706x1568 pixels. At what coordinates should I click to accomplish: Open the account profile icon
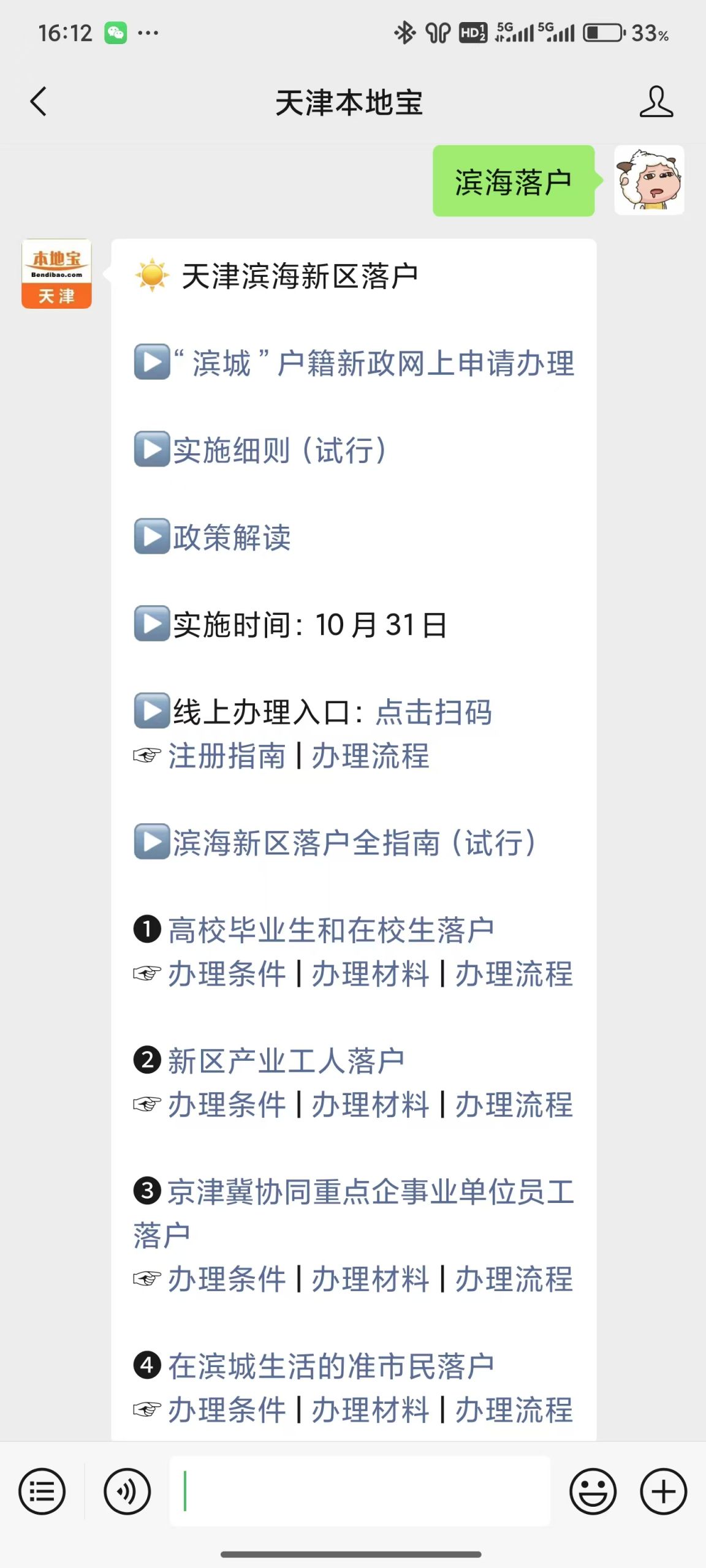coord(656,101)
